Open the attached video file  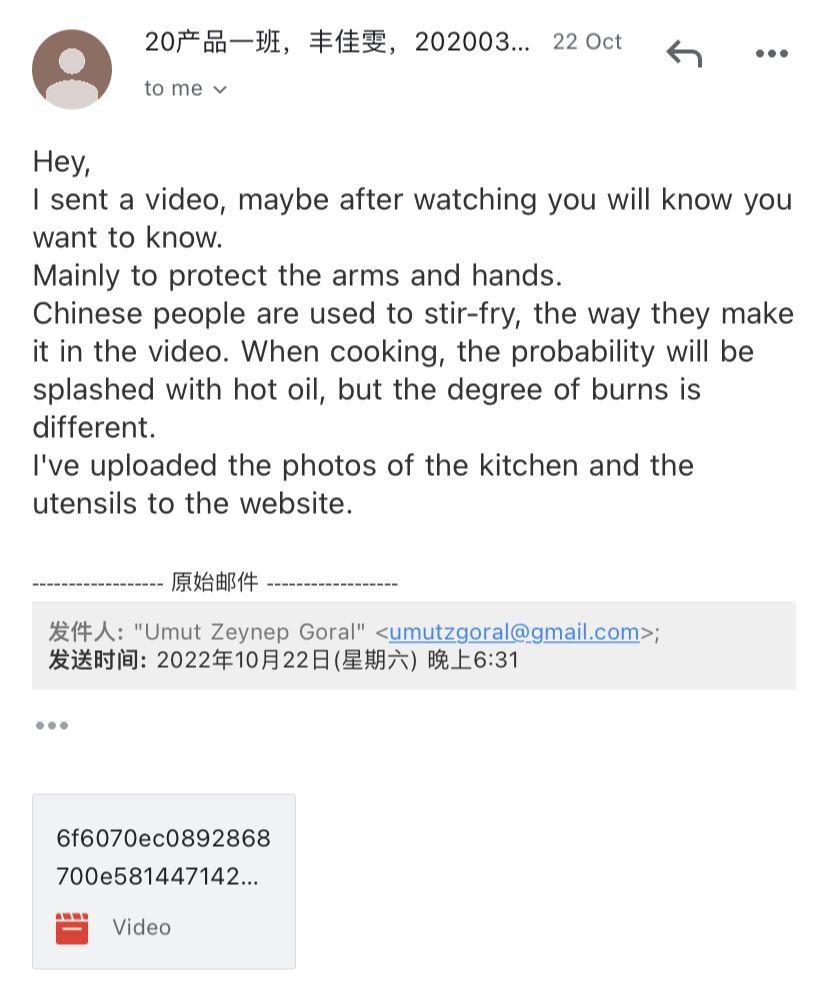click(164, 881)
